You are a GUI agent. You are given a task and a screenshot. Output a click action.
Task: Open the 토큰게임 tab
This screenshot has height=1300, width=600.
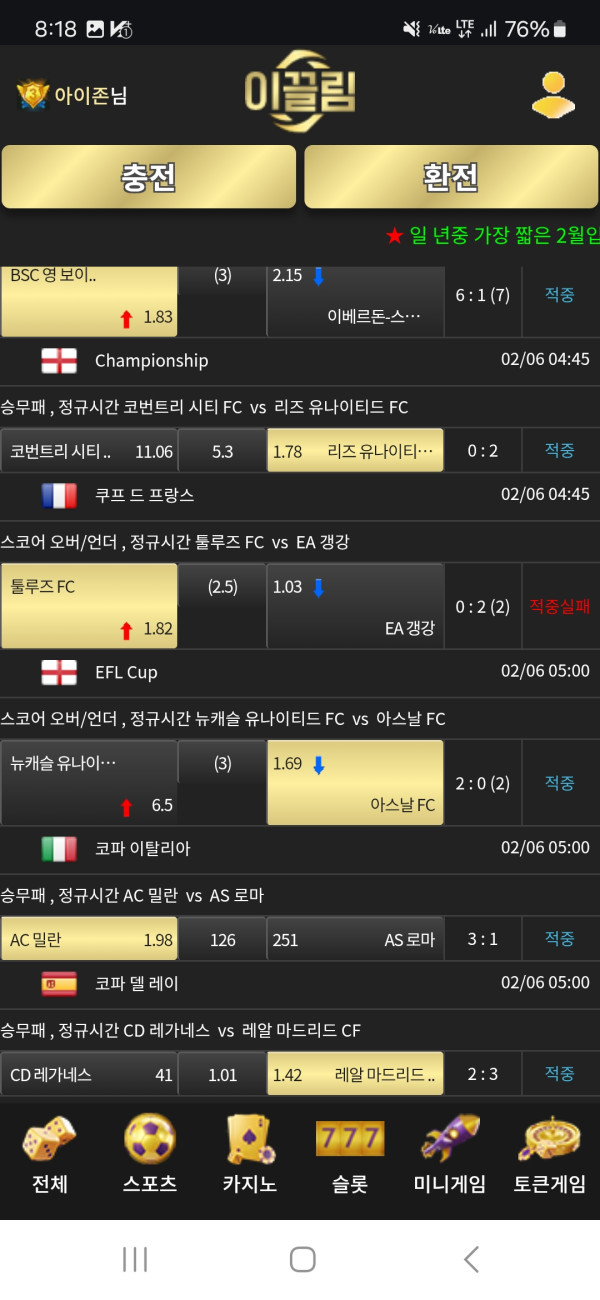[x=550, y=1157]
